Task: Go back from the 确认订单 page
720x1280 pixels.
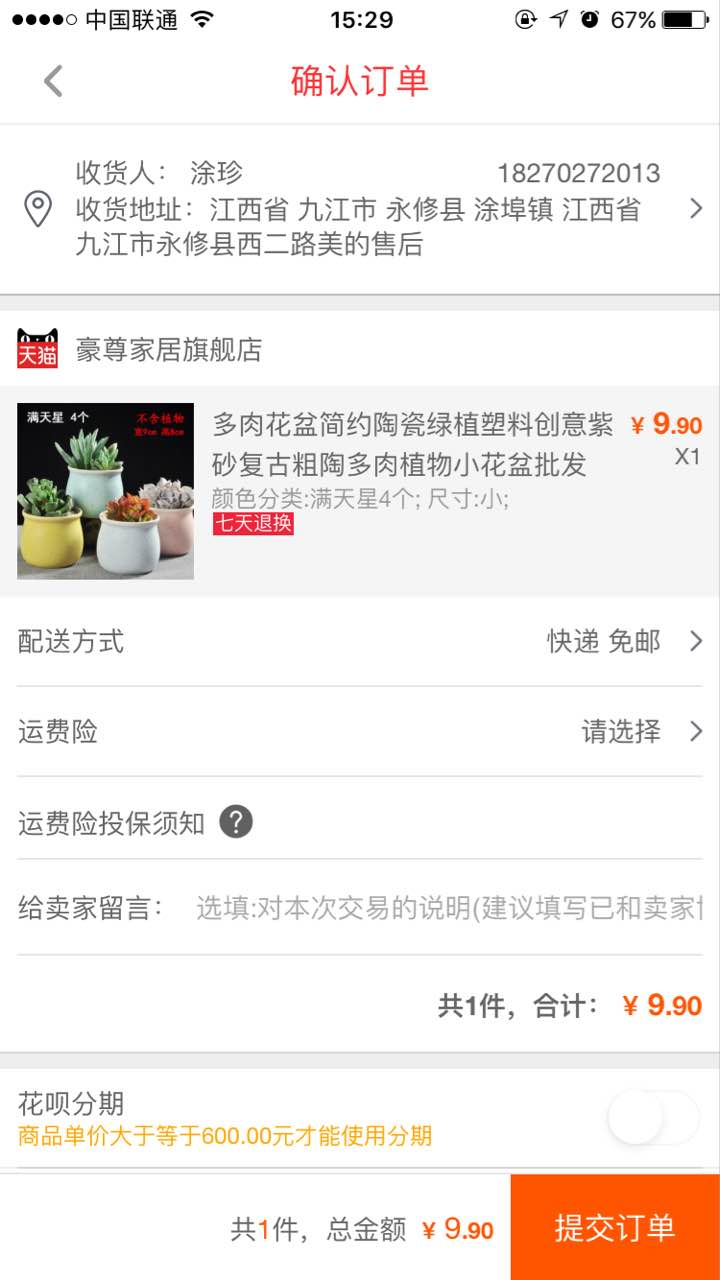Action: [53, 81]
